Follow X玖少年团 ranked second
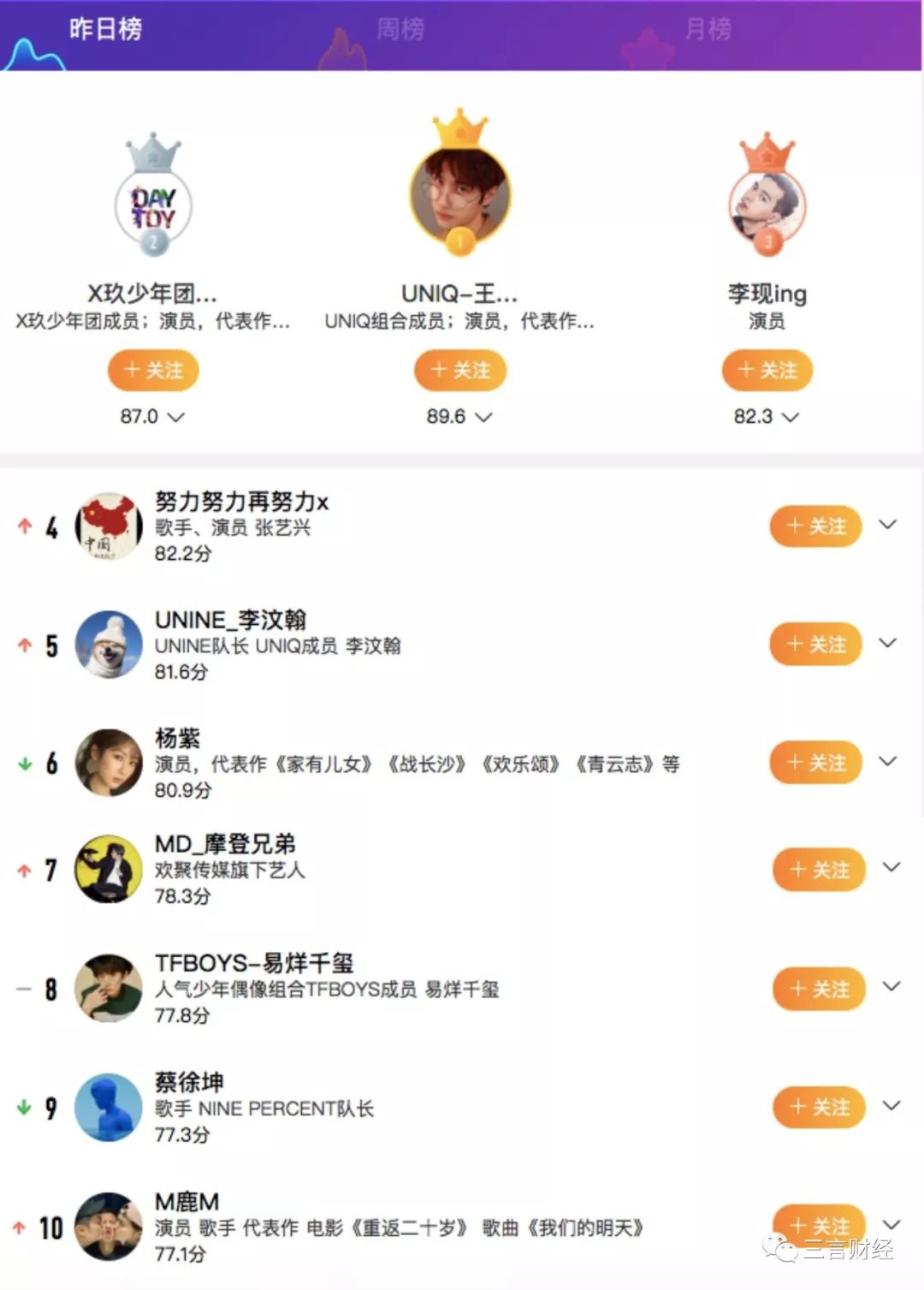This screenshot has height=1290, width=924. [153, 370]
